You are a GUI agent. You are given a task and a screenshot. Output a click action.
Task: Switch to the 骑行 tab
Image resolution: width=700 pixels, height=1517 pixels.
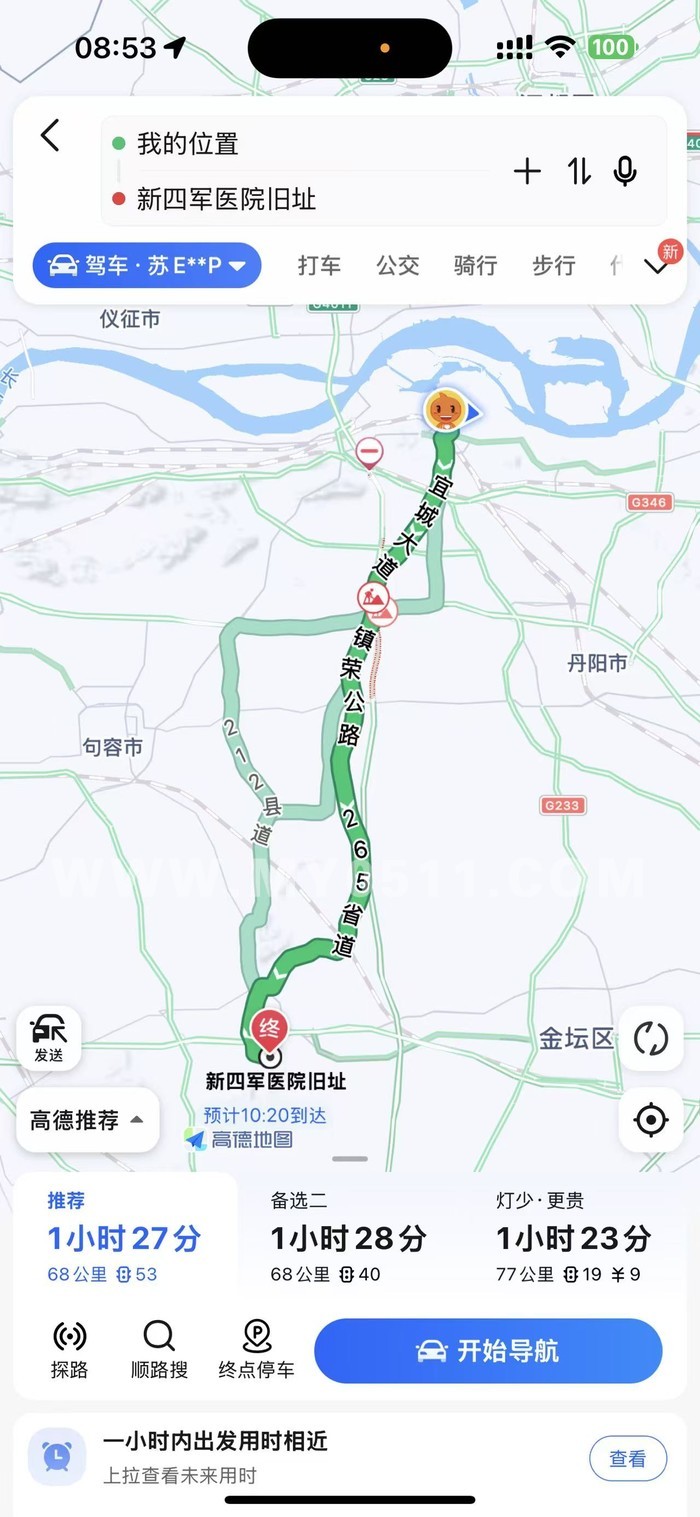(475, 265)
